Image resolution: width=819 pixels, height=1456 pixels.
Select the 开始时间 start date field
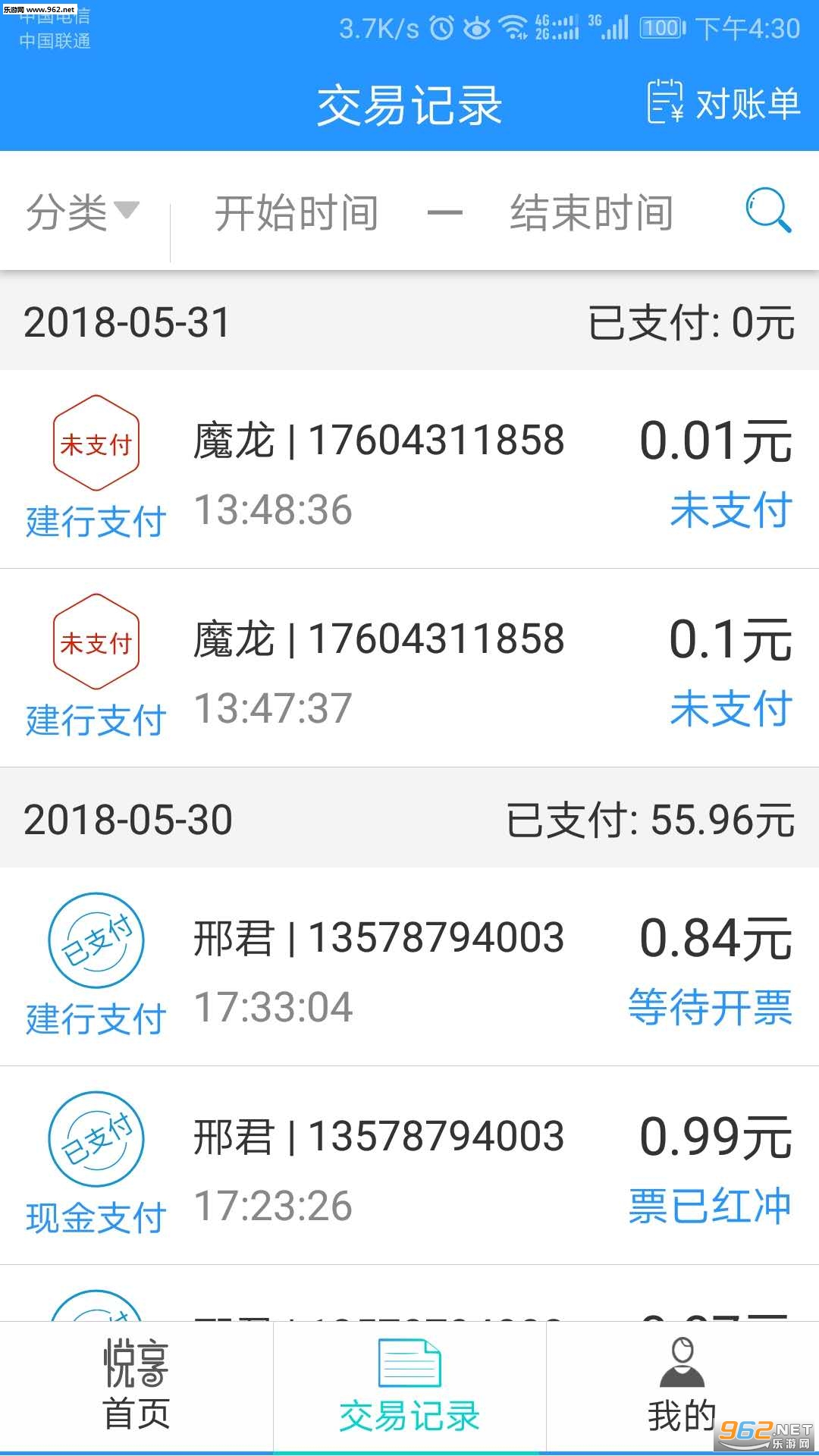[x=297, y=212]
